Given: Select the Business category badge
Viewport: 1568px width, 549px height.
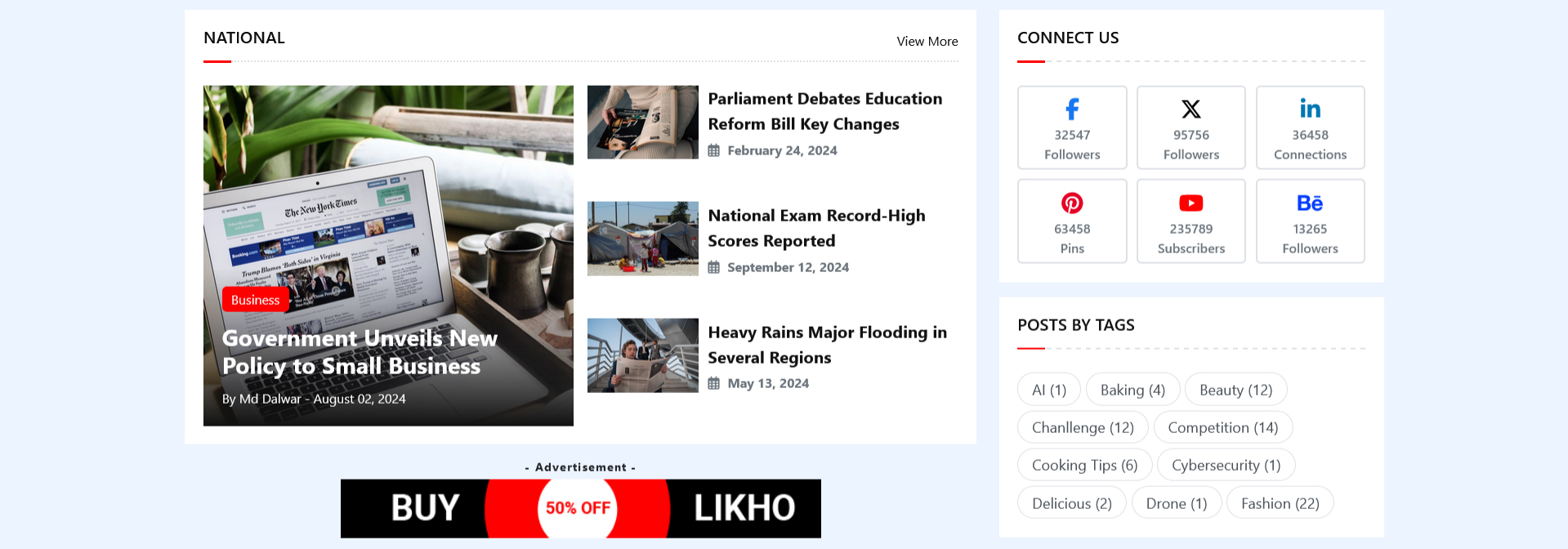Looking at the screenshot, I should tap(255, 300).
